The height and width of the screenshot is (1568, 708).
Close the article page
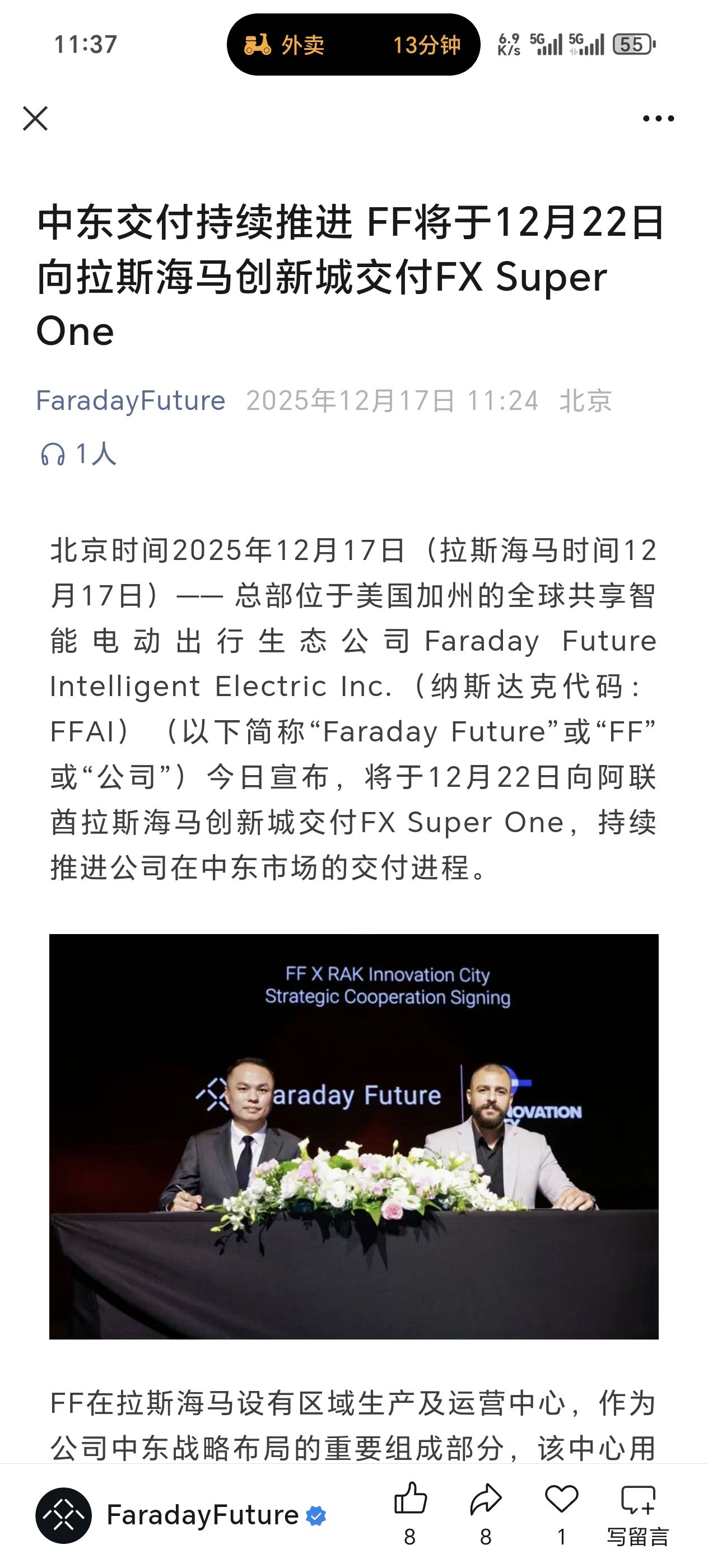[35, 118]
